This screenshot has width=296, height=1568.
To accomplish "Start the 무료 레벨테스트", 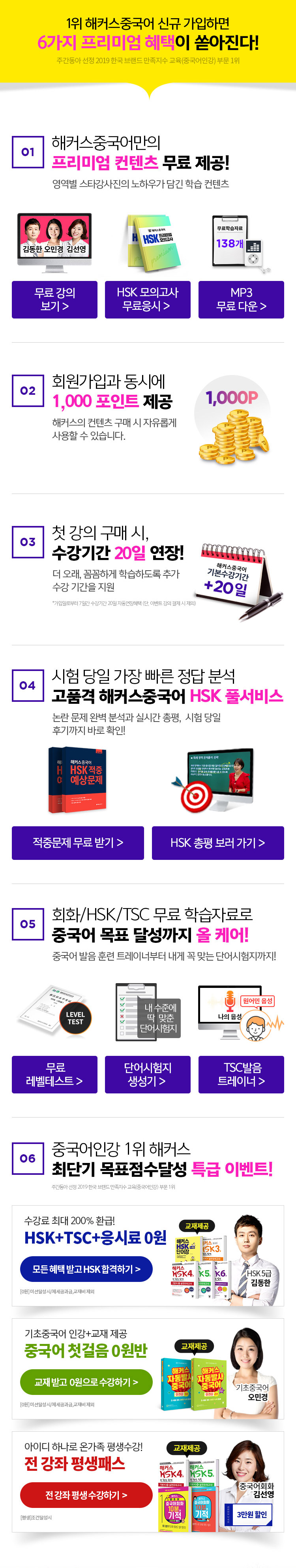I will coord(54,1074).
